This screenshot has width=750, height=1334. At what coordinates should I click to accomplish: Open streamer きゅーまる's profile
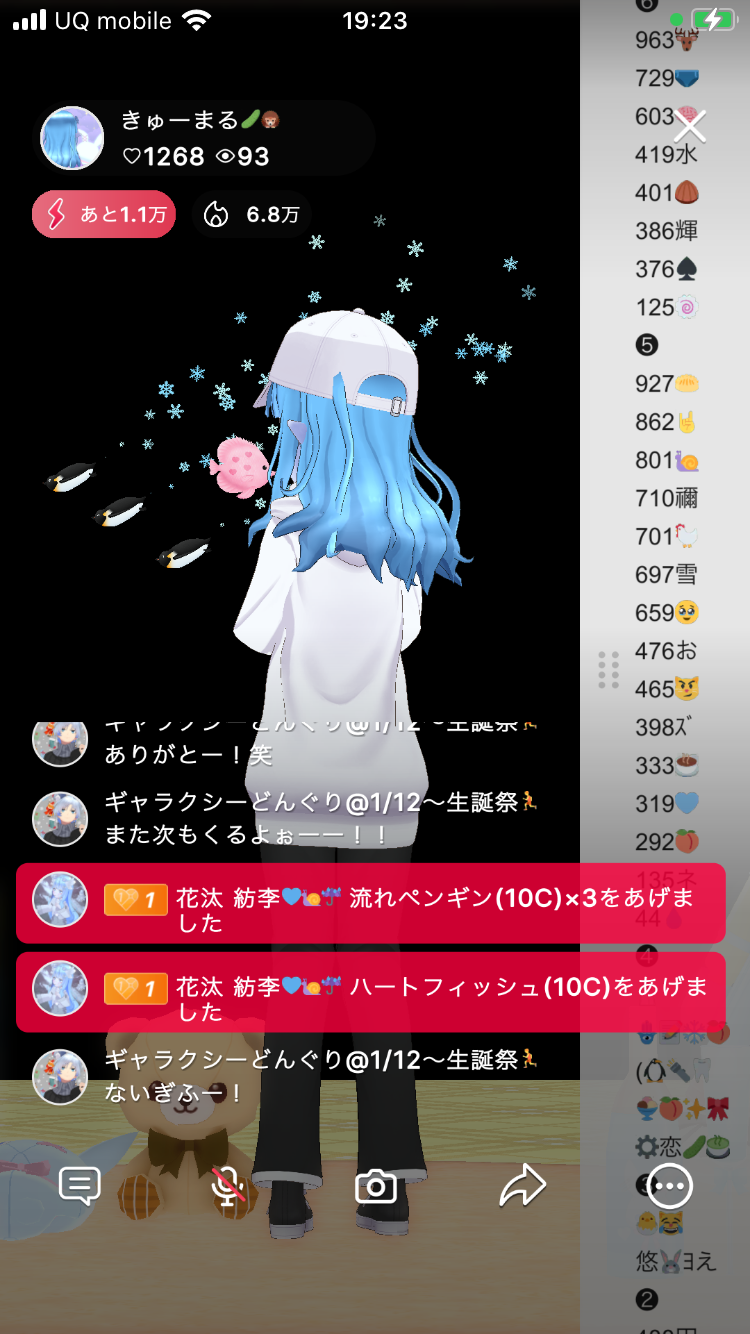(72, 138)
